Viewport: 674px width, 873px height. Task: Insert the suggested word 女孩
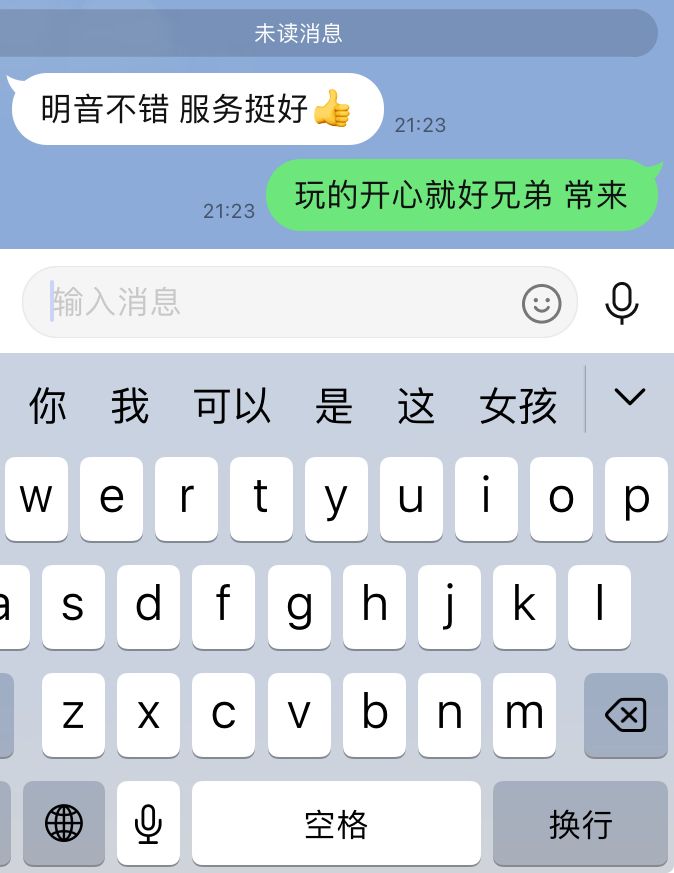[x=518, y=406]
